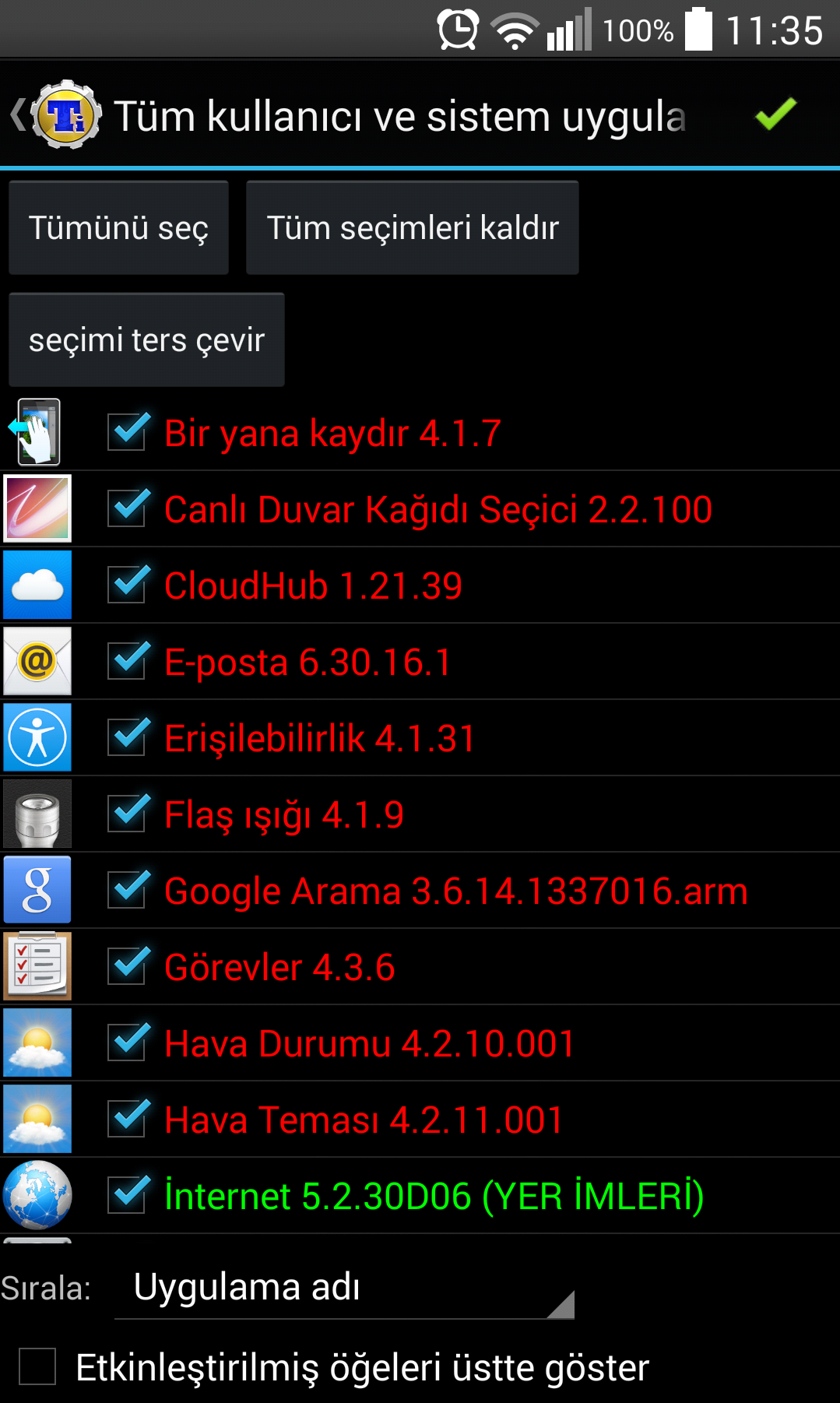Screen dimensions: 840x1403
Task: Deselect Hava Teması 4.2.11.001
Action: click(x=127, y=1119)
